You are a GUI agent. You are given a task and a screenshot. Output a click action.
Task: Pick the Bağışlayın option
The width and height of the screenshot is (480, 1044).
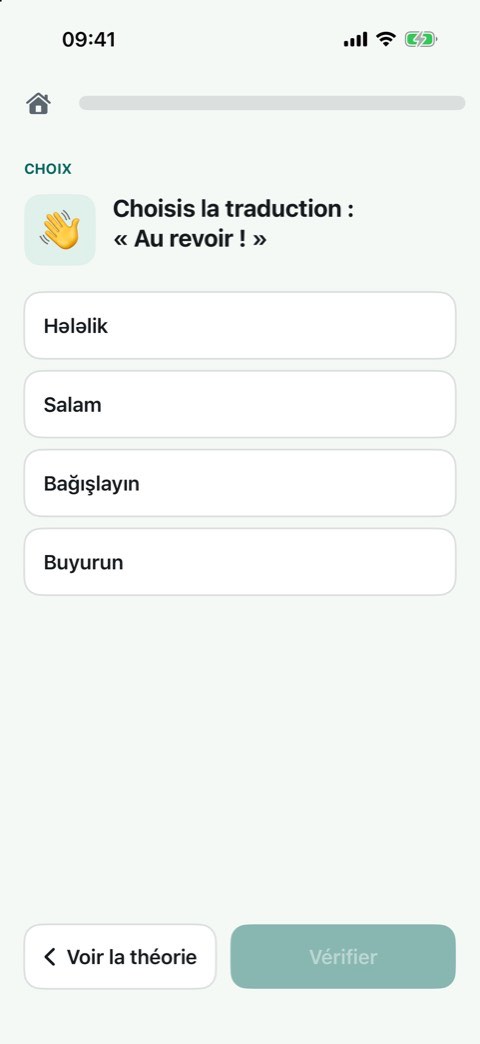[240, 483]
